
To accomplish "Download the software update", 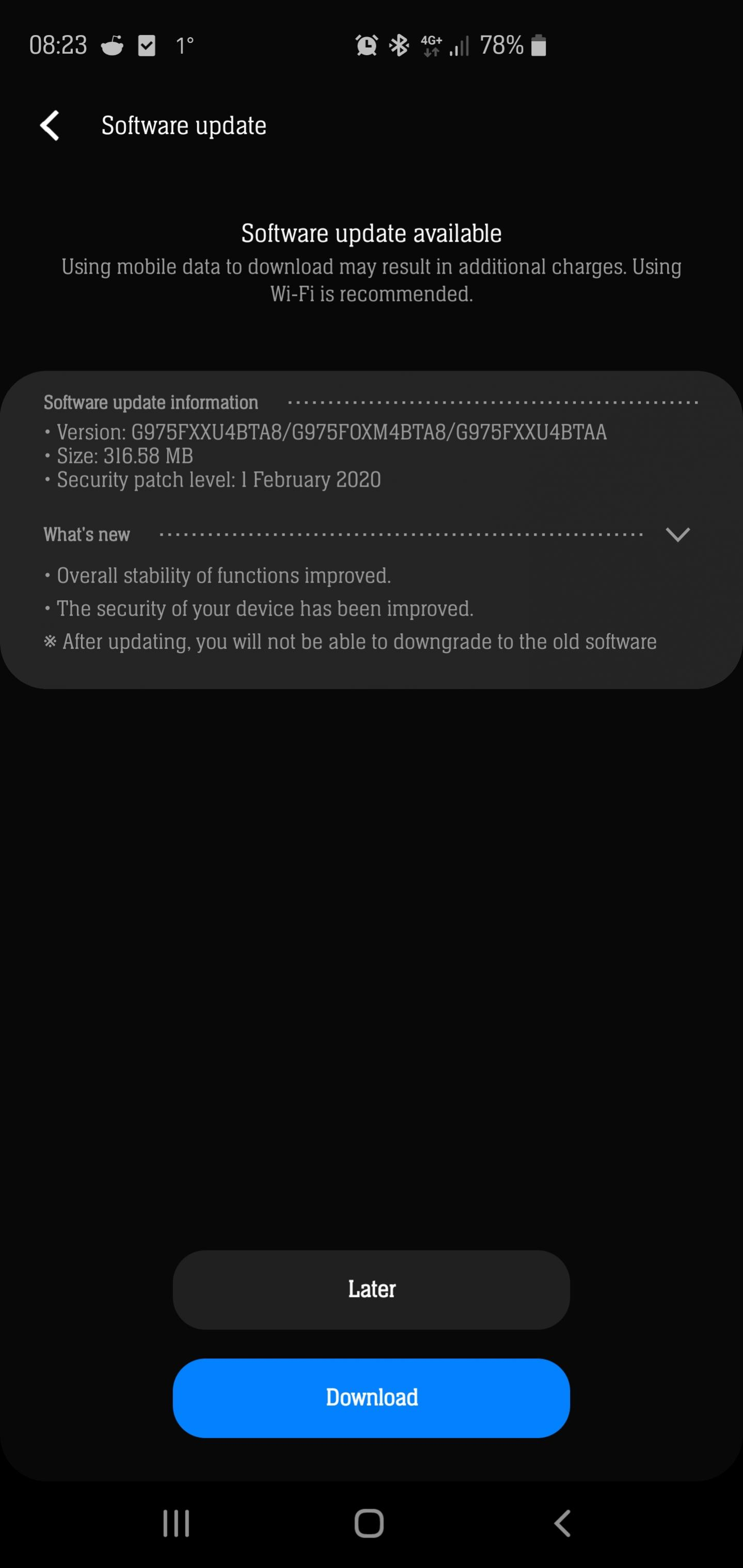I will (x=371, y=1398).
